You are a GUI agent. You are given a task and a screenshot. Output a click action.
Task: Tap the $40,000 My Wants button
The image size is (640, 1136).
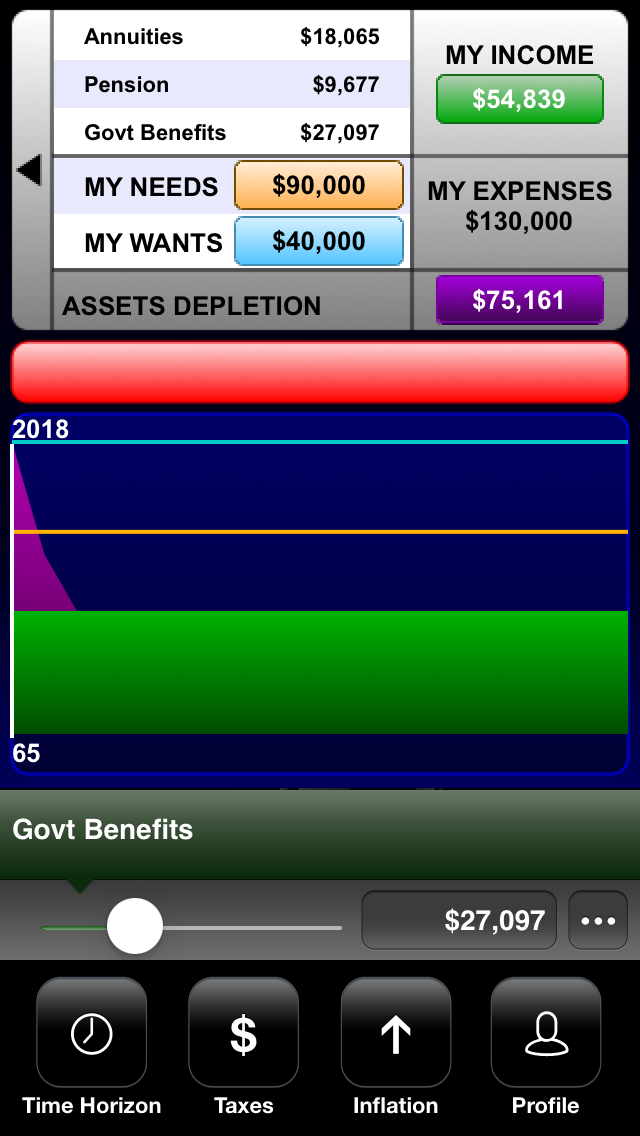coord(319,241)
